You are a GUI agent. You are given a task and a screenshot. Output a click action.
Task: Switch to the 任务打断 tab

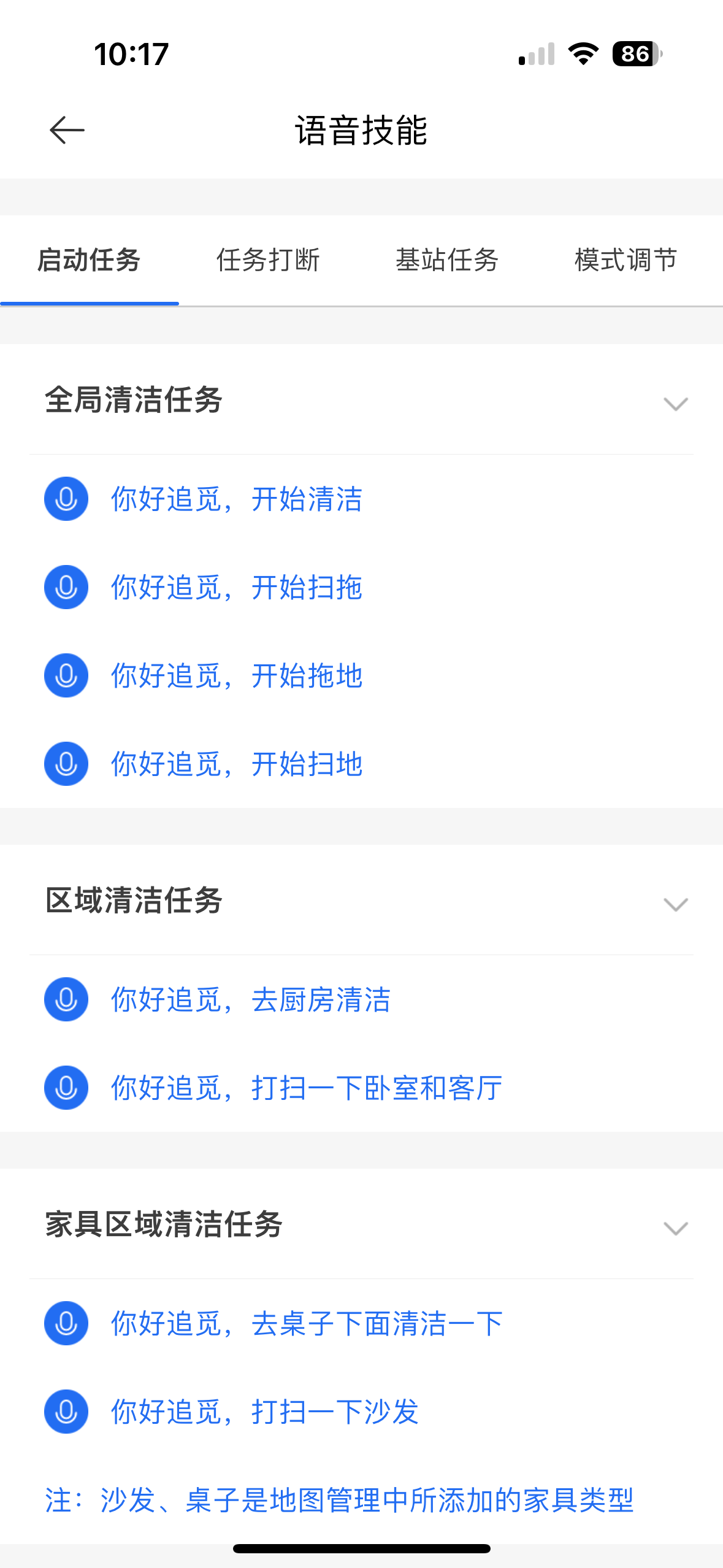pyautogui.click(x=268, y=260)
